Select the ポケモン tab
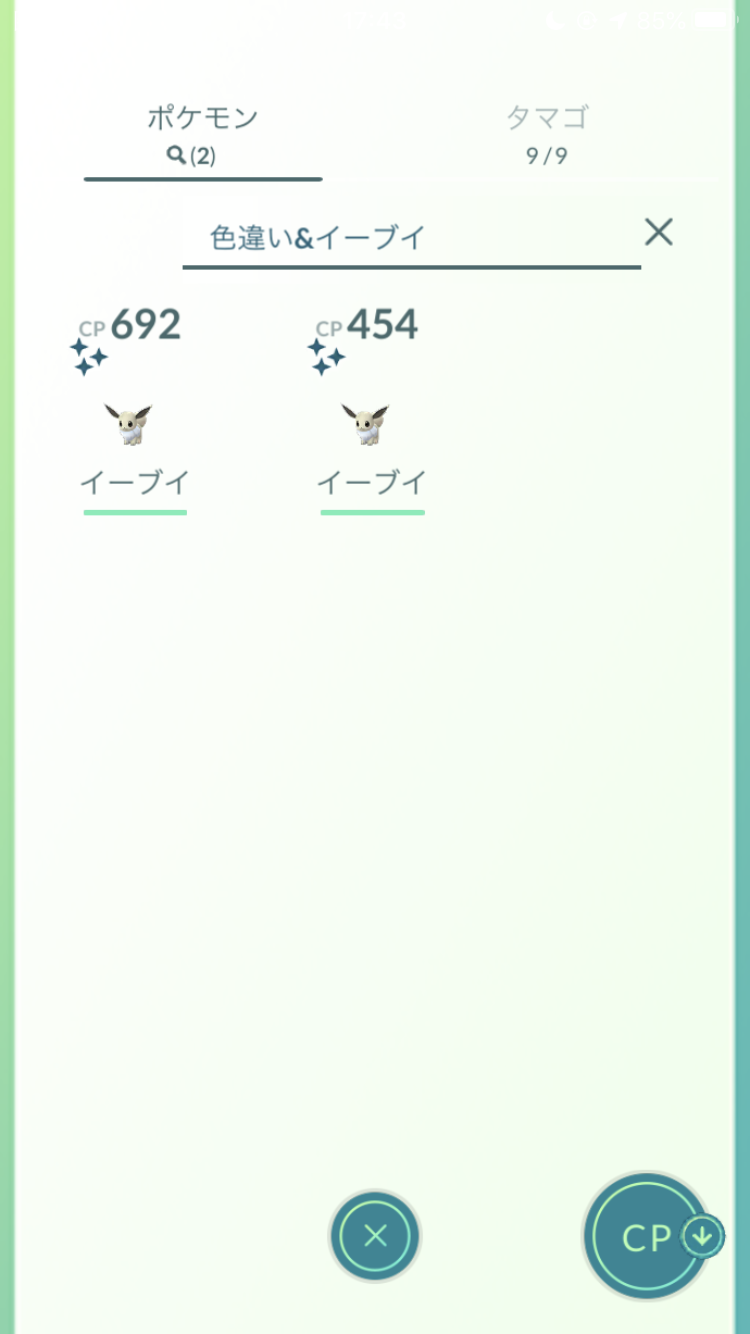 pos(203,134)
